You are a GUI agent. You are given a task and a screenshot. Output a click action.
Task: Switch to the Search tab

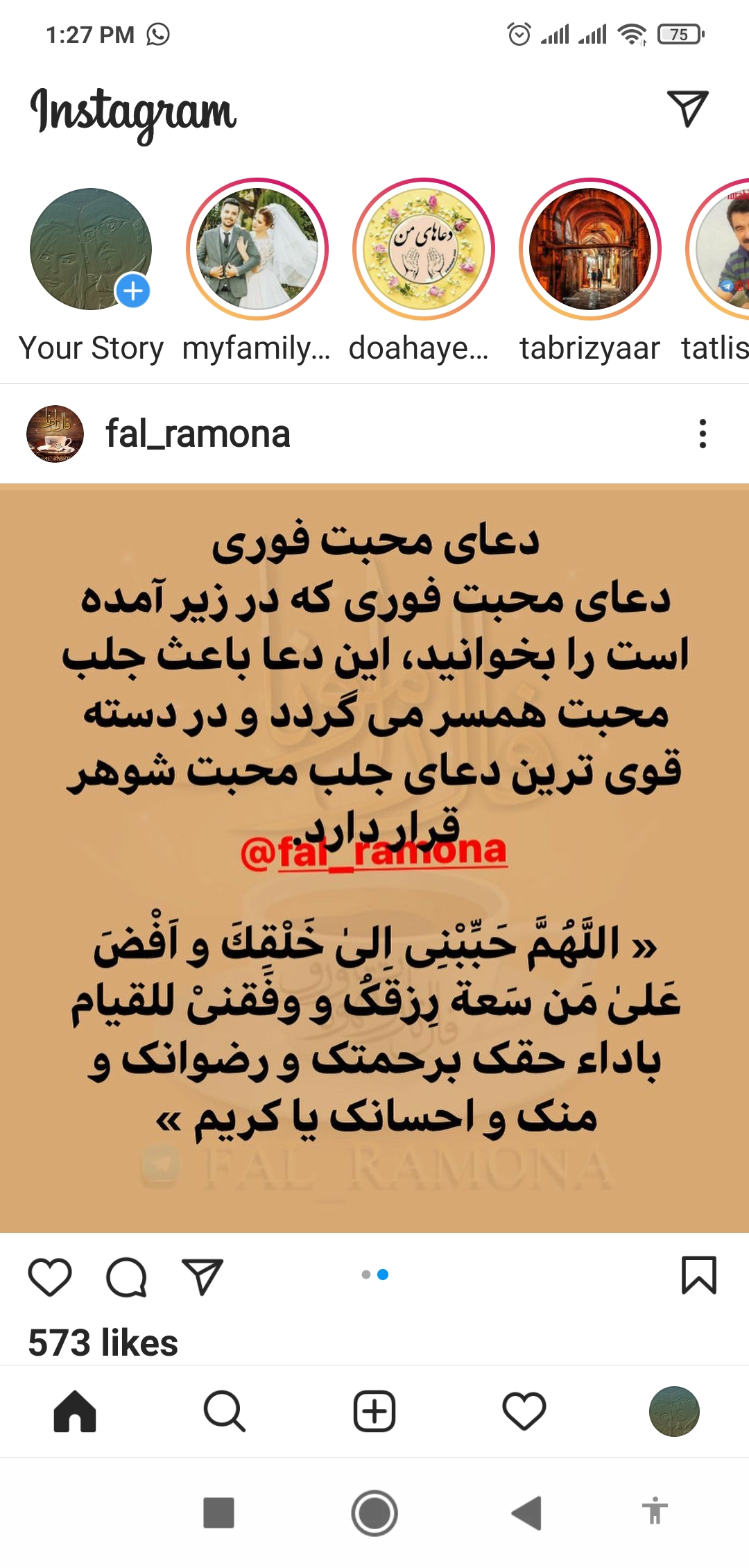(225, 1411)
